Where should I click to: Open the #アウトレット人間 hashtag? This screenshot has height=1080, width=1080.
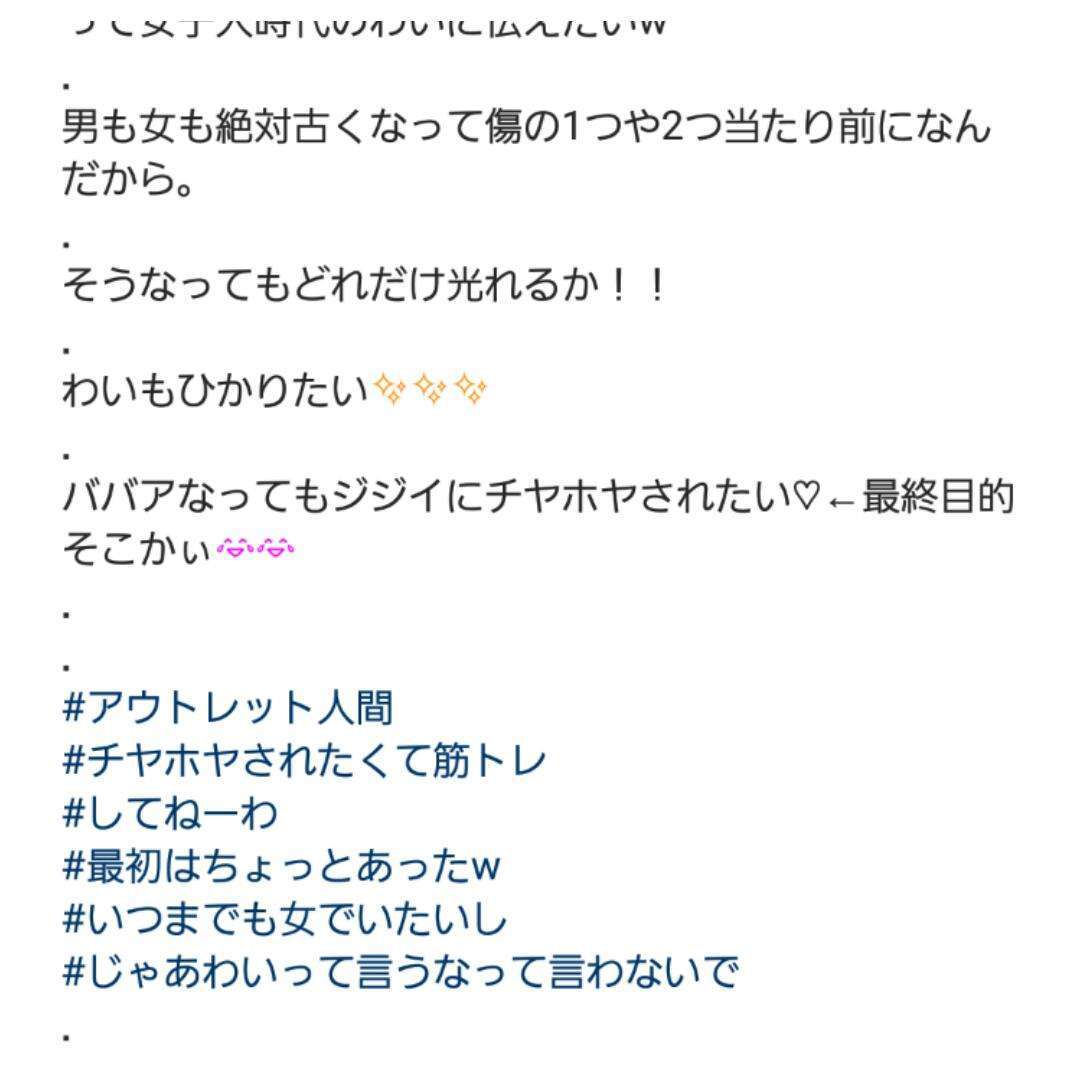pos(228,707)
